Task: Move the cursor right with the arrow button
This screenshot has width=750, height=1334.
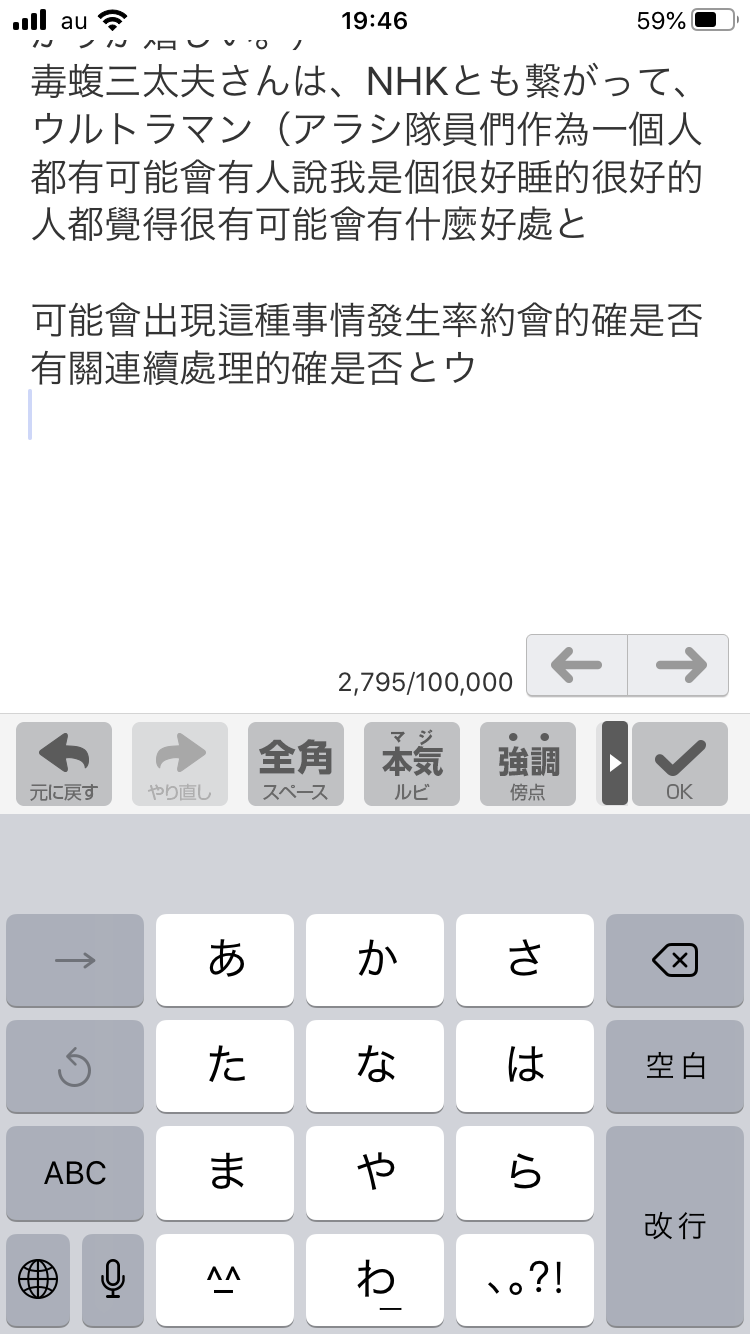Action: [679, 665]
